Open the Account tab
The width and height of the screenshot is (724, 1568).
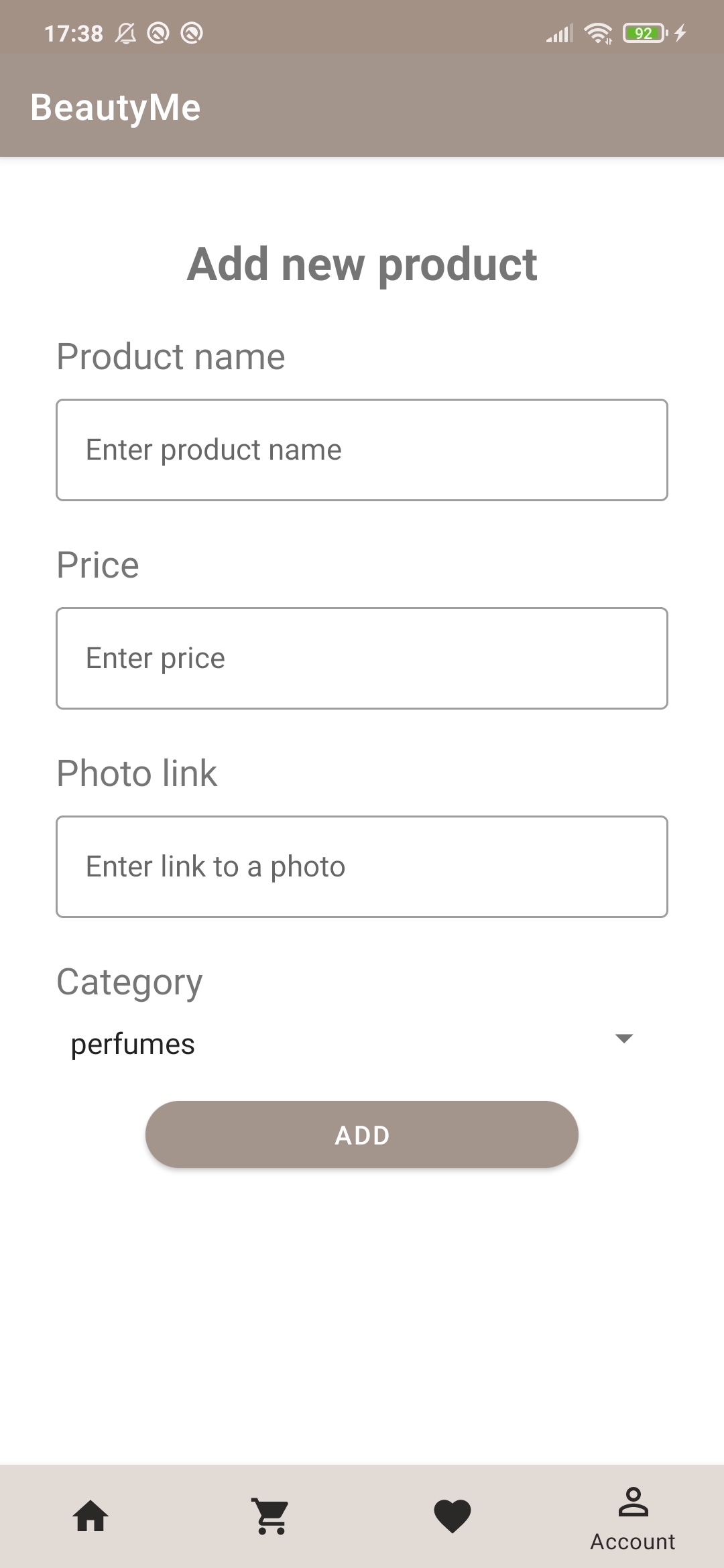click(633, 1517)
